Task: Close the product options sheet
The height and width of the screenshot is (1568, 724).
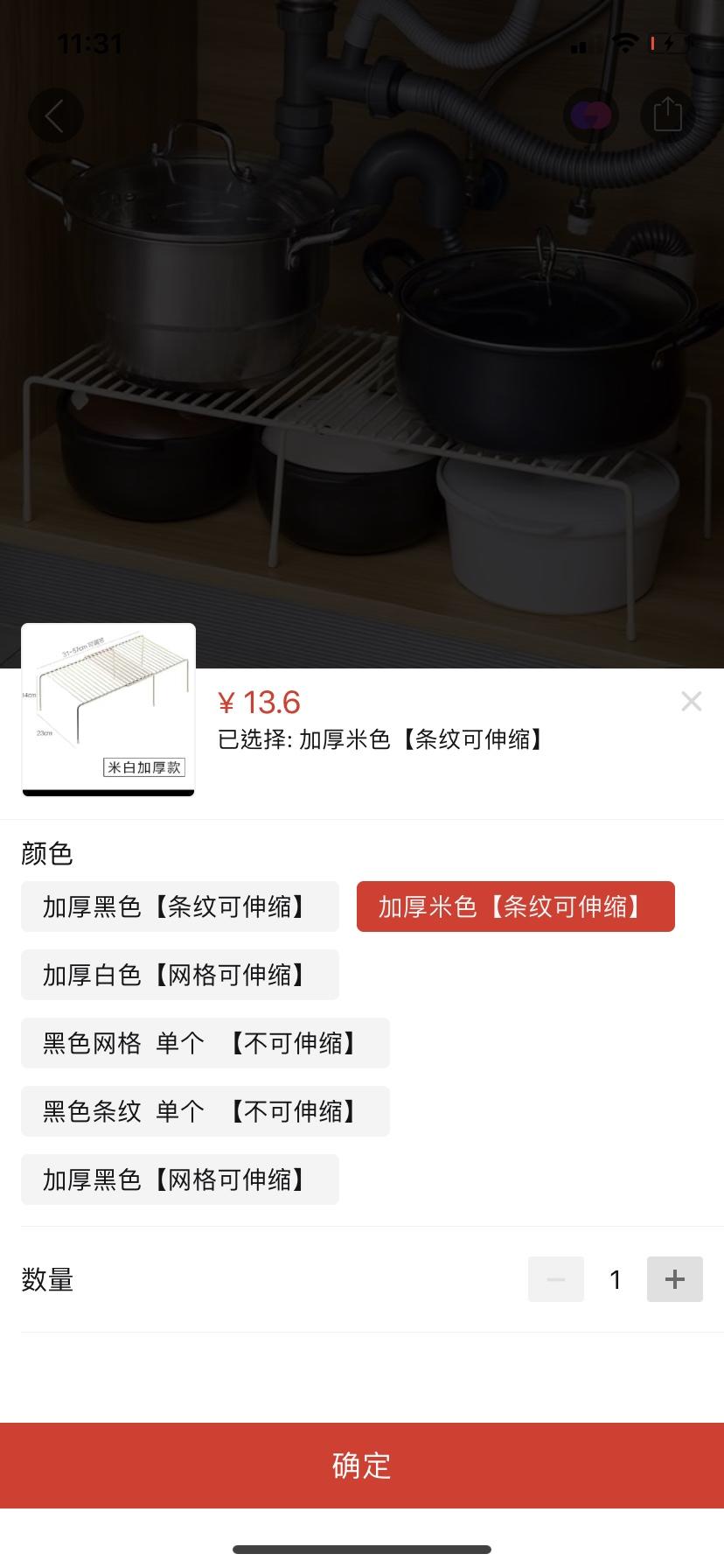Action: pos(691,701)
